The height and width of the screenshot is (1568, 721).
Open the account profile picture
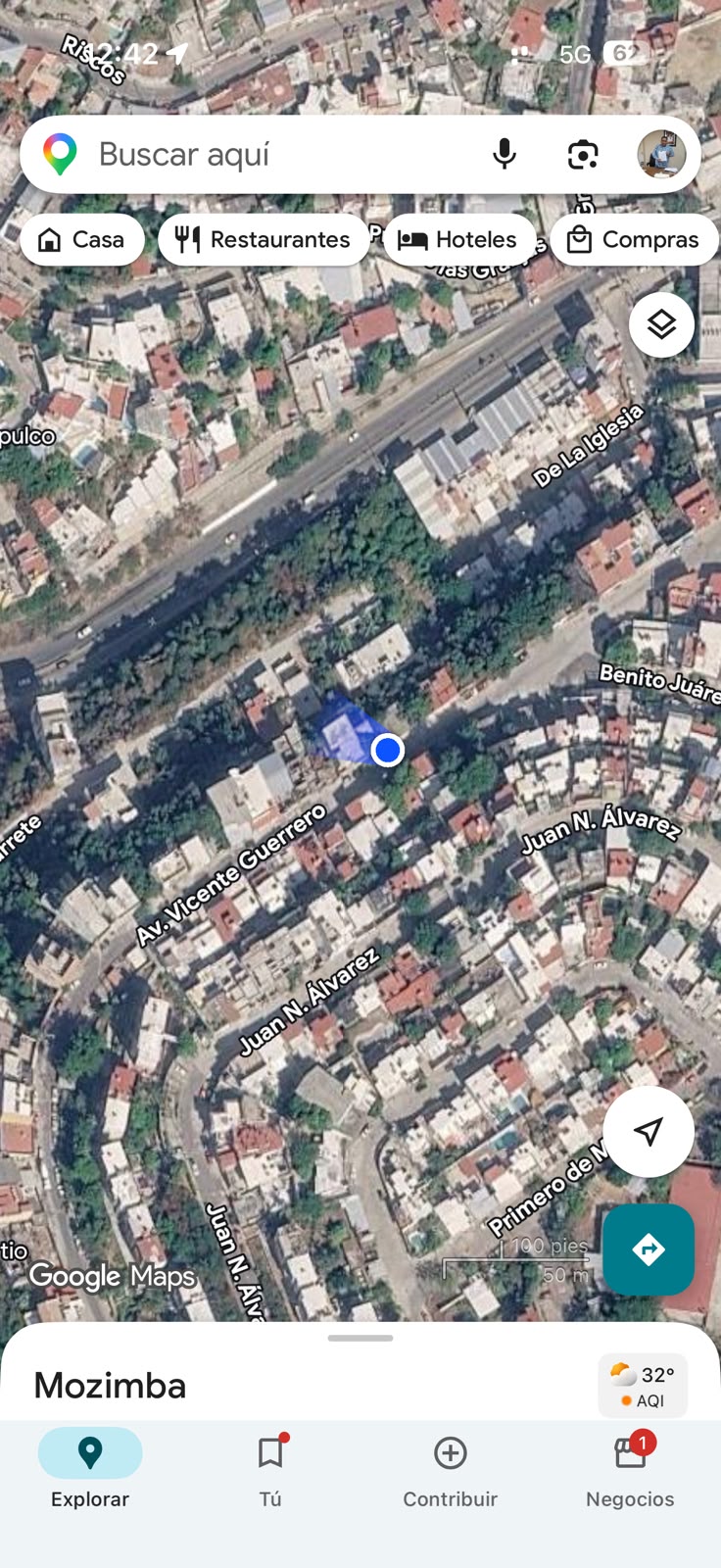[x=662, y=155]
